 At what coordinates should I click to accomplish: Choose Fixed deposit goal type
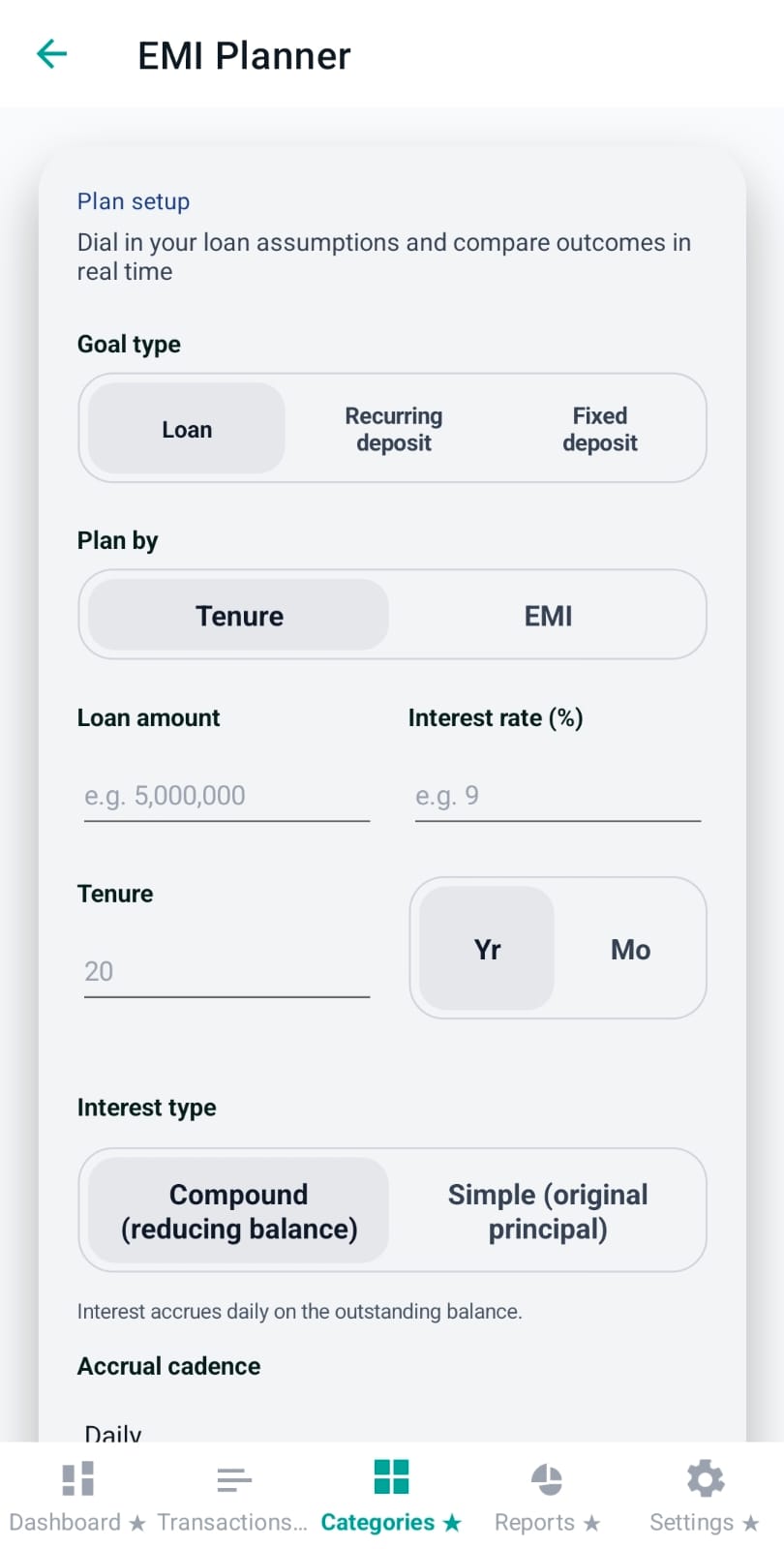click(x=600, y=429)
